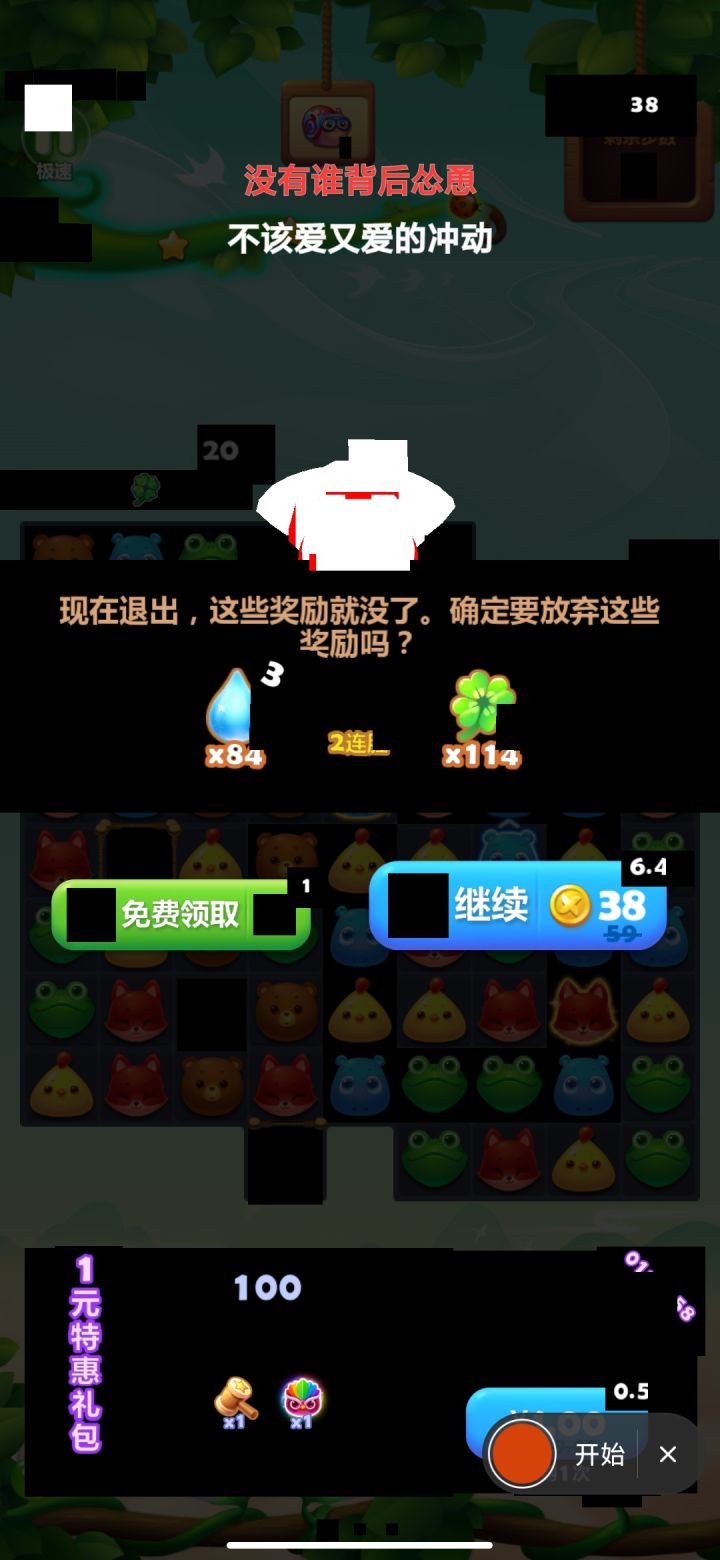Select a green frog tile on the board
This screenshot has width=720, height=1560.
62,1011
